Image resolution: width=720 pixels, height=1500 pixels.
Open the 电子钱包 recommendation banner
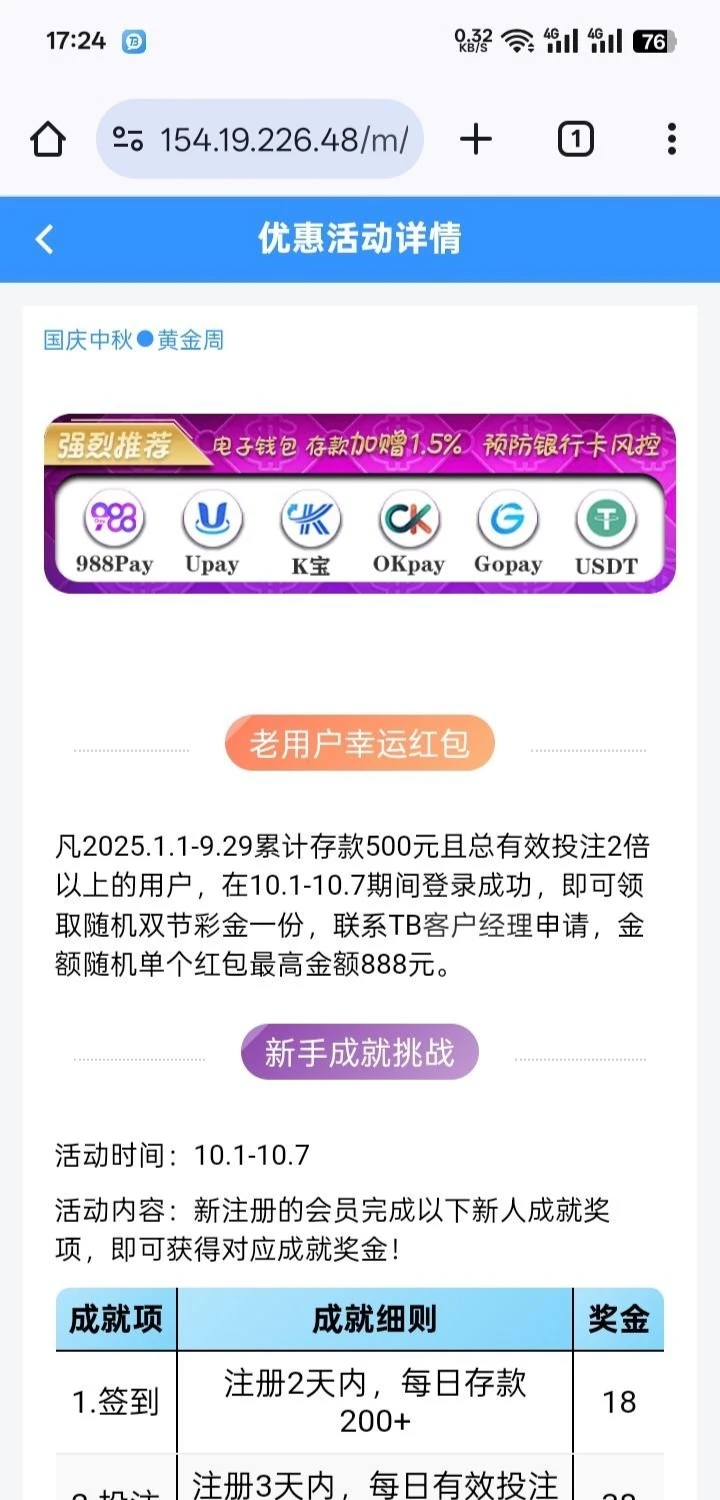pos(360,503)
